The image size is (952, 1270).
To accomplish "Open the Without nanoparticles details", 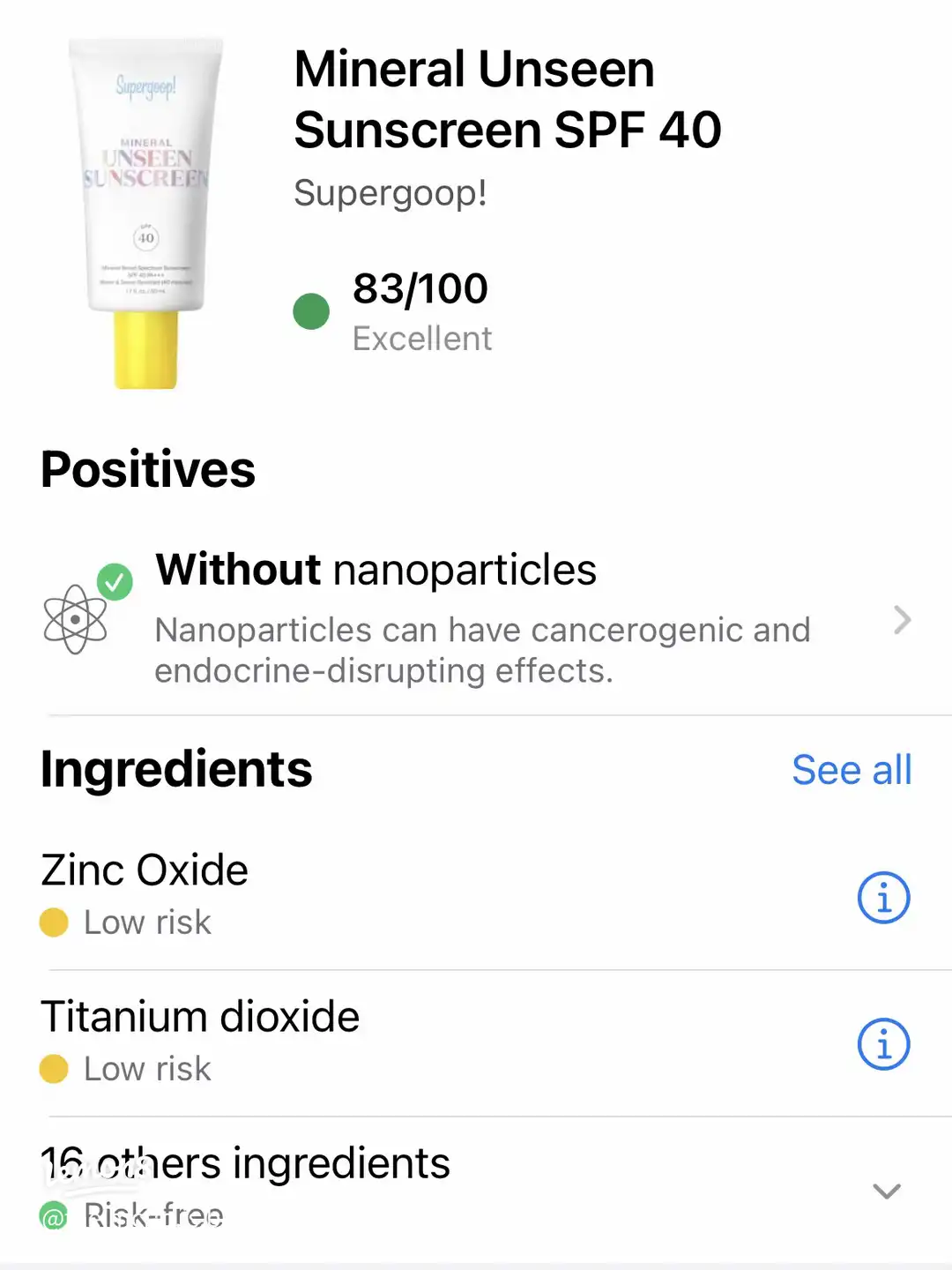I will pos(901,620).
